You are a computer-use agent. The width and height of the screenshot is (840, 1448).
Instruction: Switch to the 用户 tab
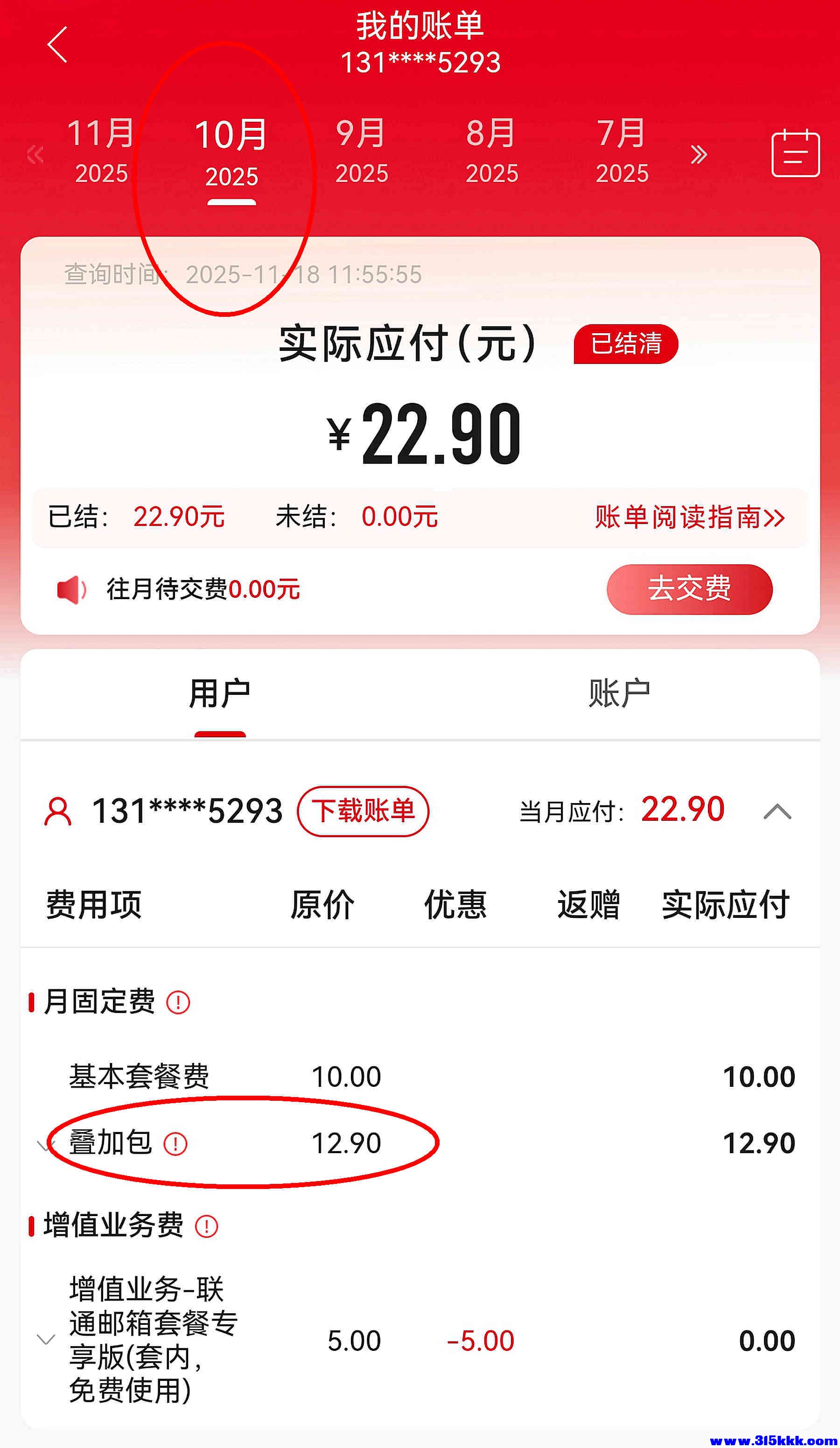pos(221,694)
